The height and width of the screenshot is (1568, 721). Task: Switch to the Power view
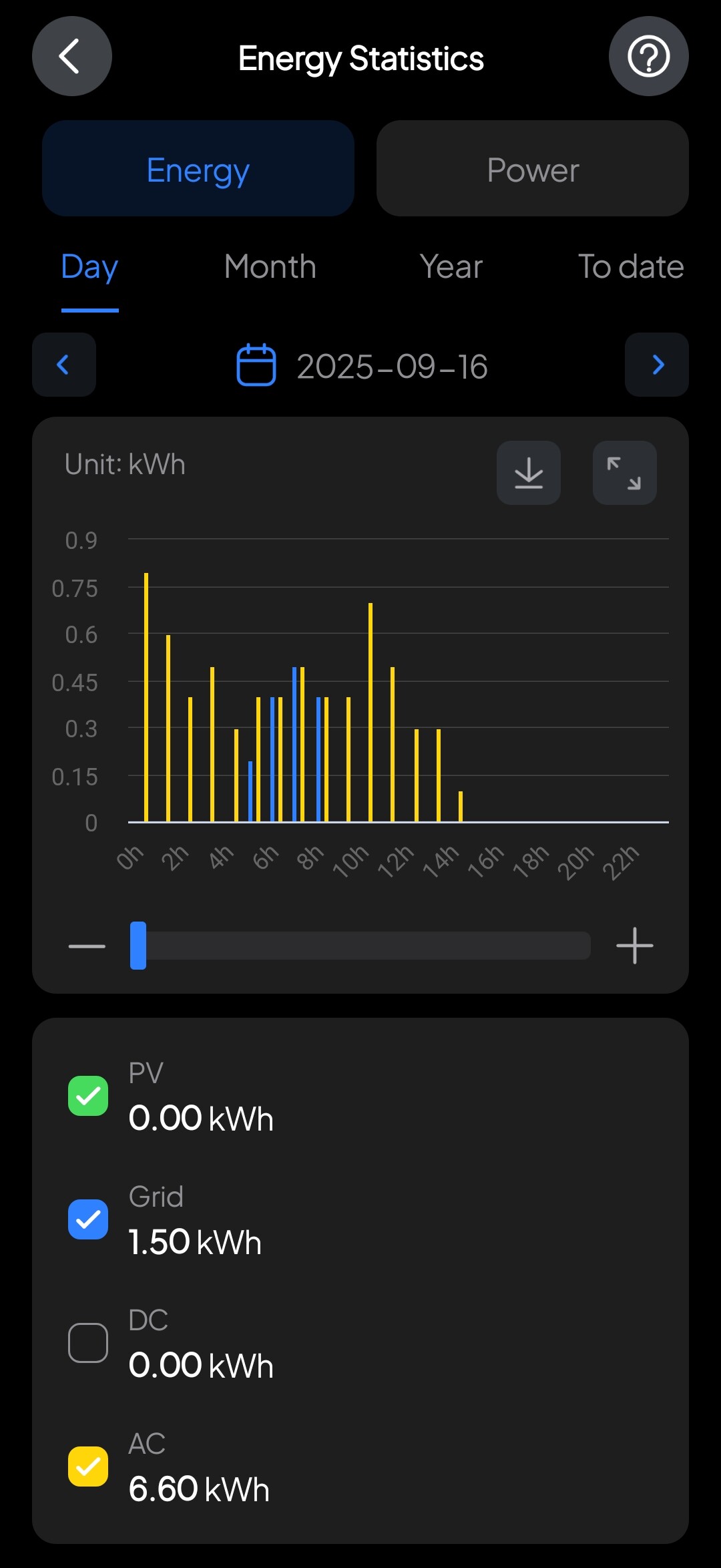coord(532,168)
